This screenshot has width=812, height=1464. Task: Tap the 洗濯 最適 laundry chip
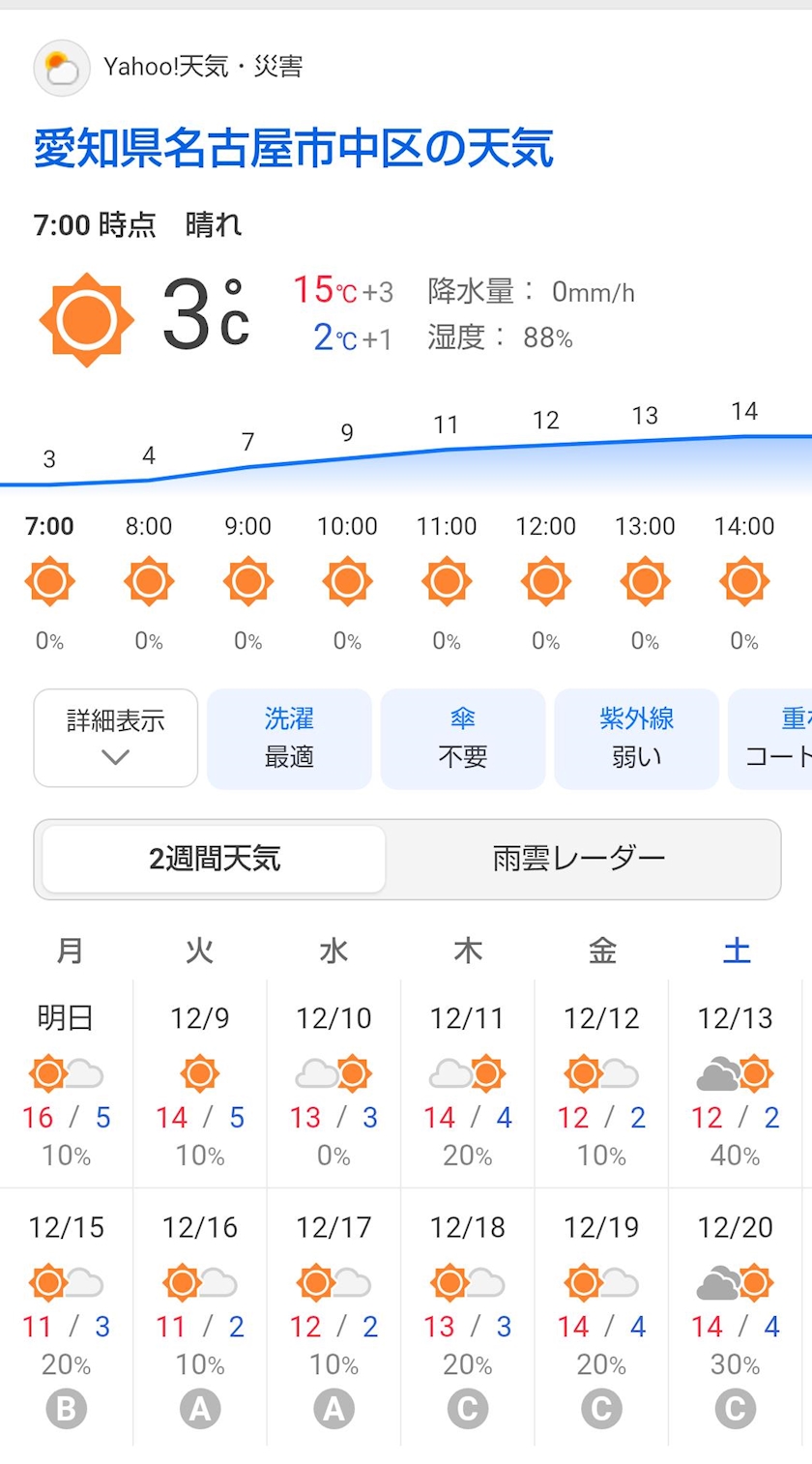(289, 738)
